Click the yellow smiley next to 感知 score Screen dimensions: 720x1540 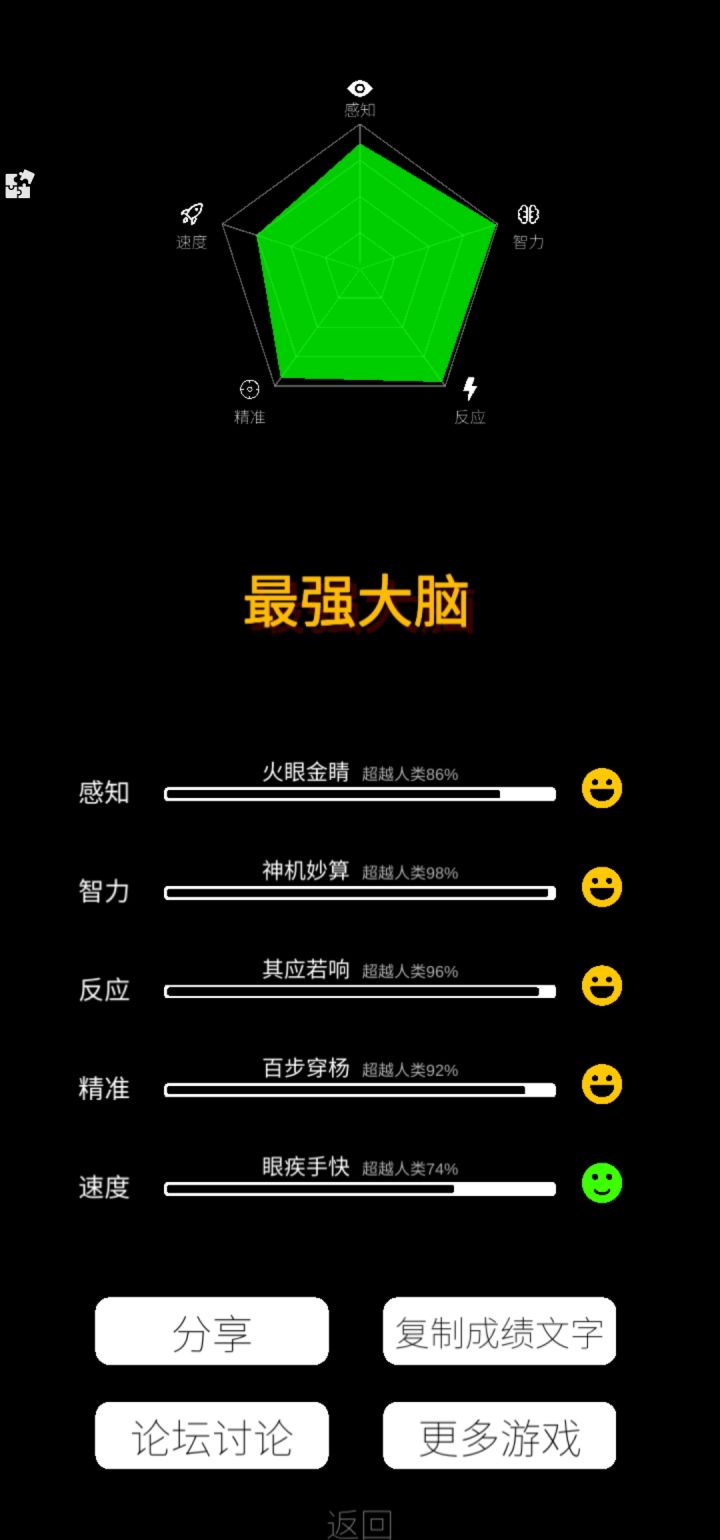tap(600, 789)
